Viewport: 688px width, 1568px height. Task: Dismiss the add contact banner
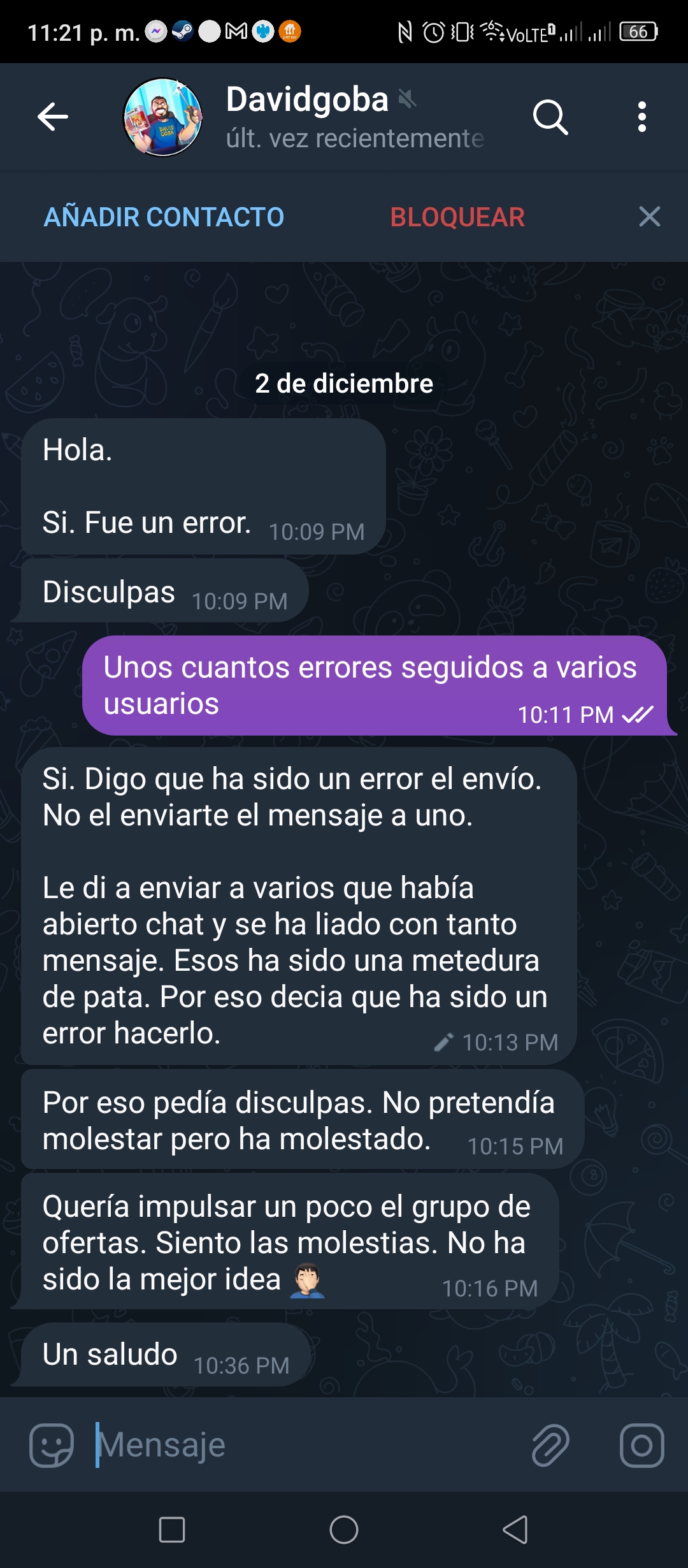(x=649, y=217)
